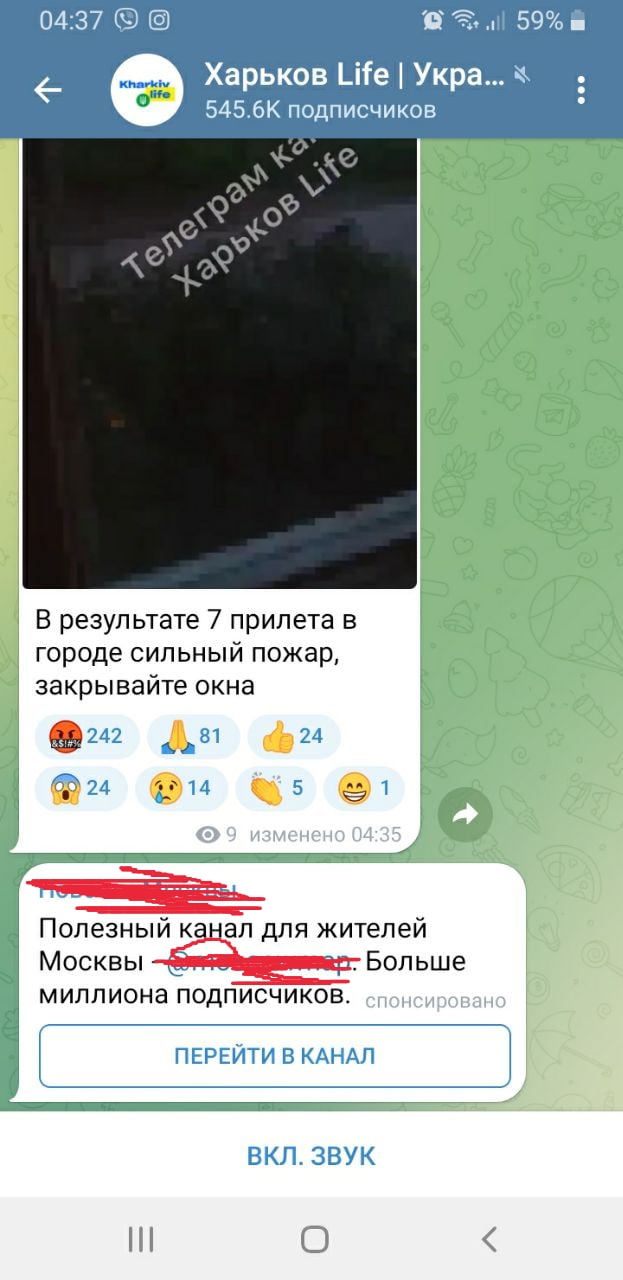Go back to the chat list
Viewport: 623px width, 1280px height.
47,90
